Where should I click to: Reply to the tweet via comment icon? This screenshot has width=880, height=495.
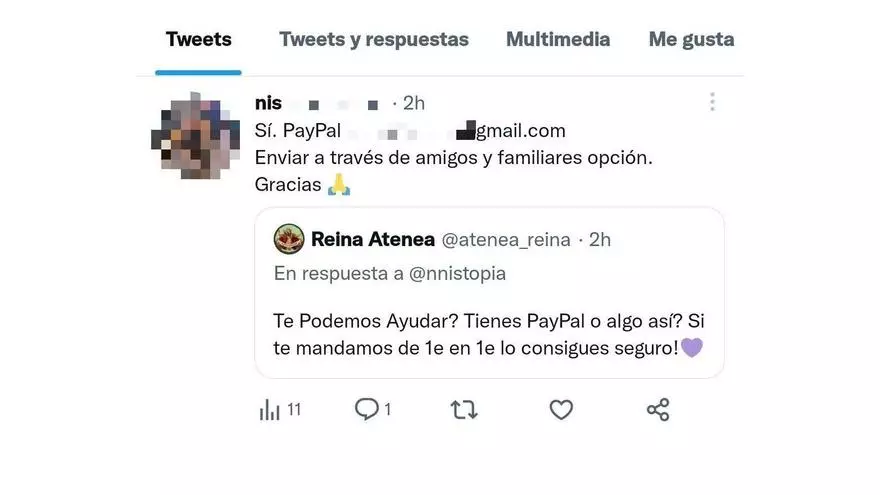(367, 409)
